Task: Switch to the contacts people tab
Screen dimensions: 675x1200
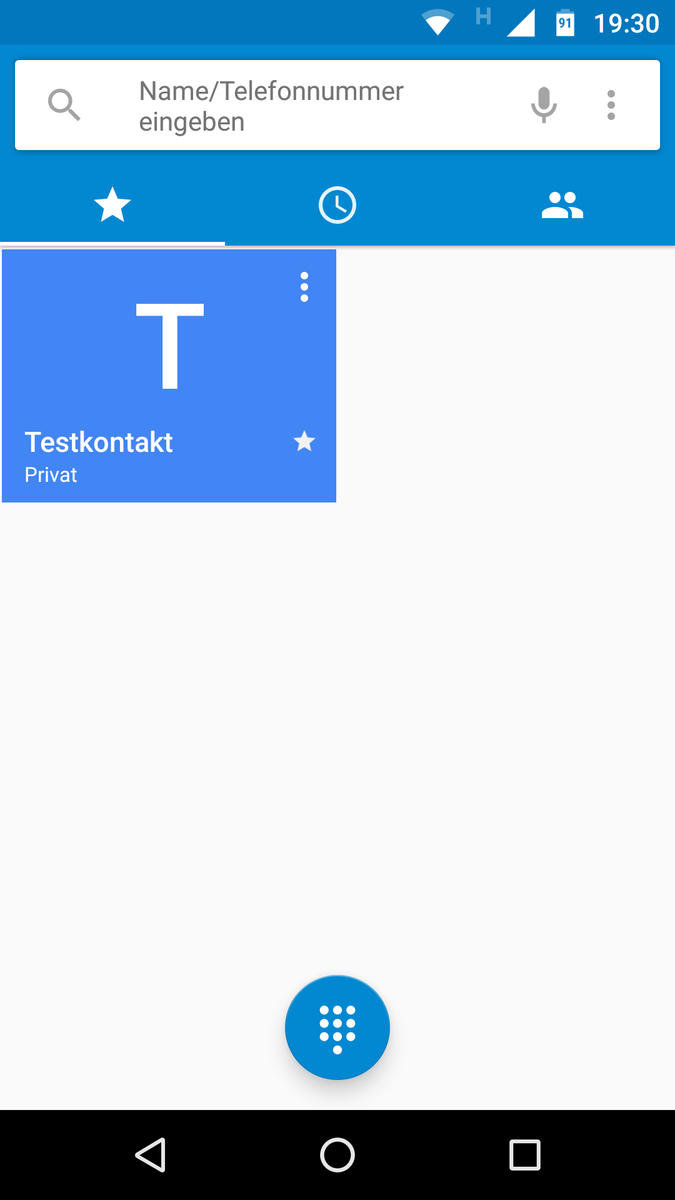Action: (562, 206)
